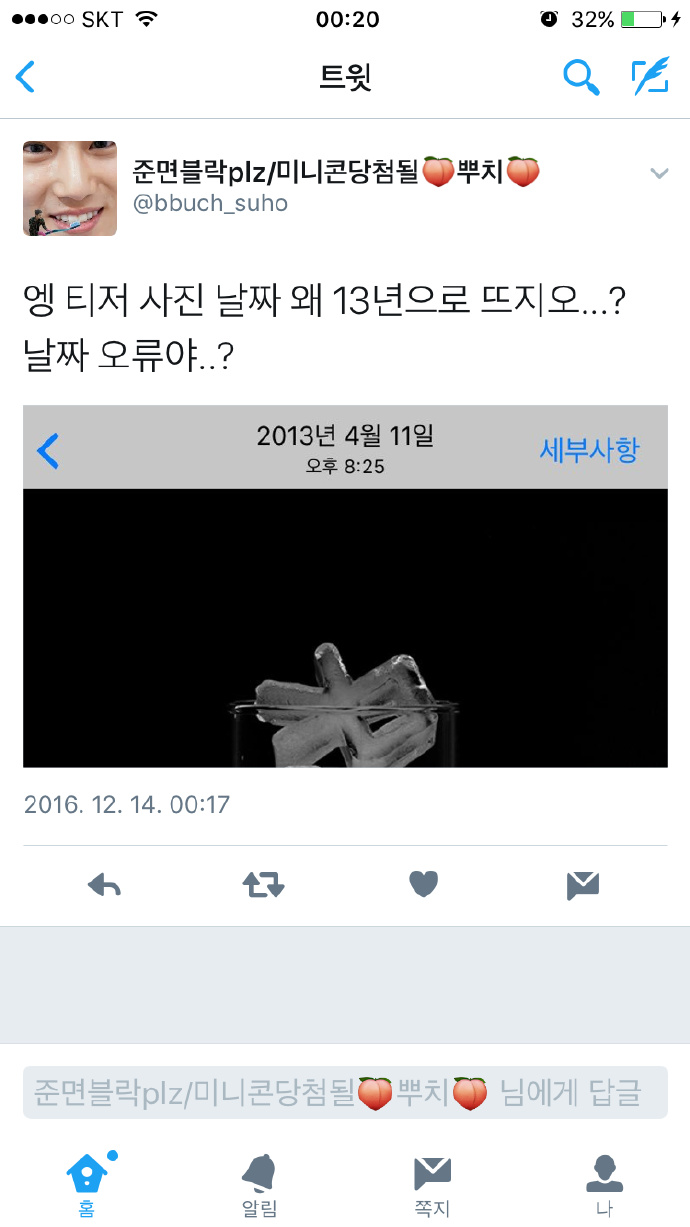Open the search magnifier icon
This screenshot has width=690, height=1227.
[581, 77]
